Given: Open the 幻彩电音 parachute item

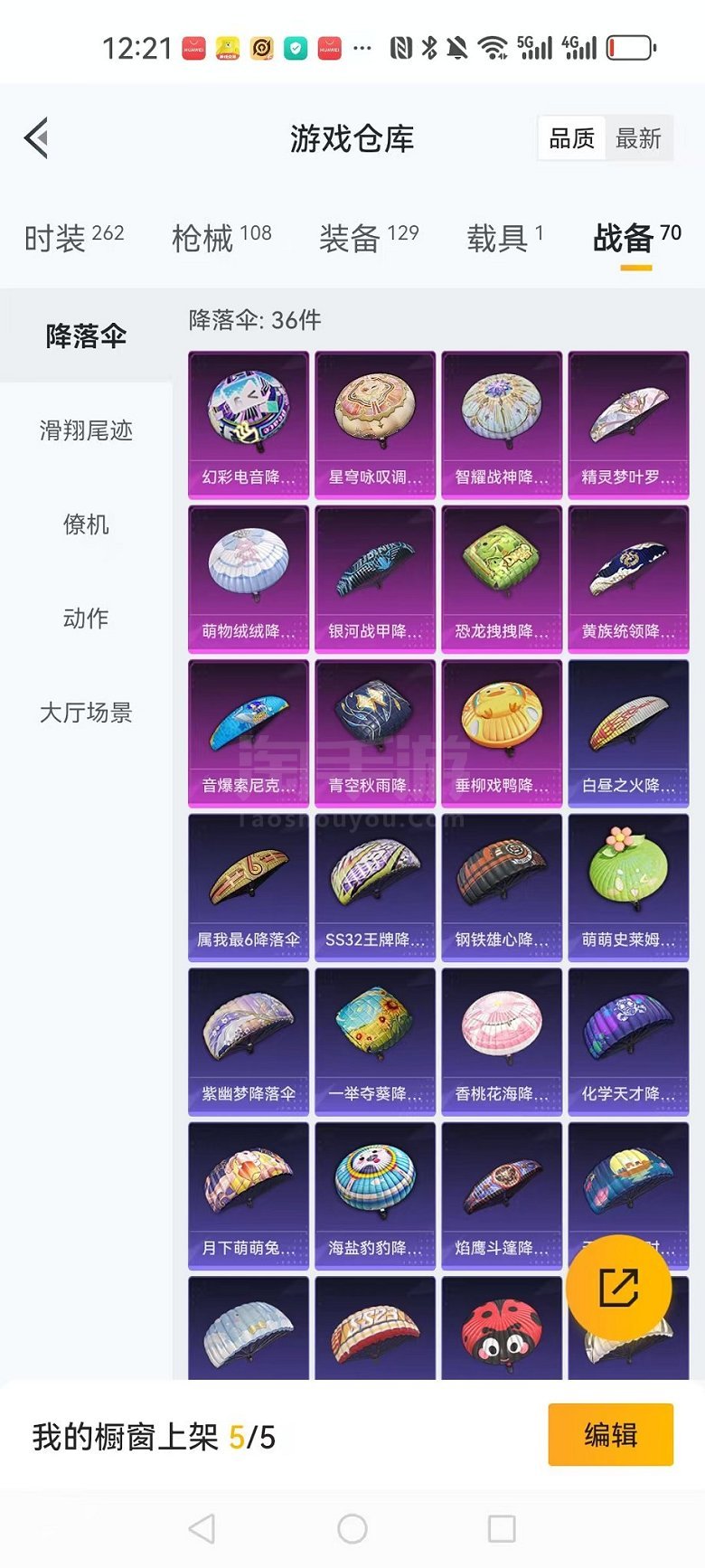Looking at the screenshot, I should tap(249, 424).
